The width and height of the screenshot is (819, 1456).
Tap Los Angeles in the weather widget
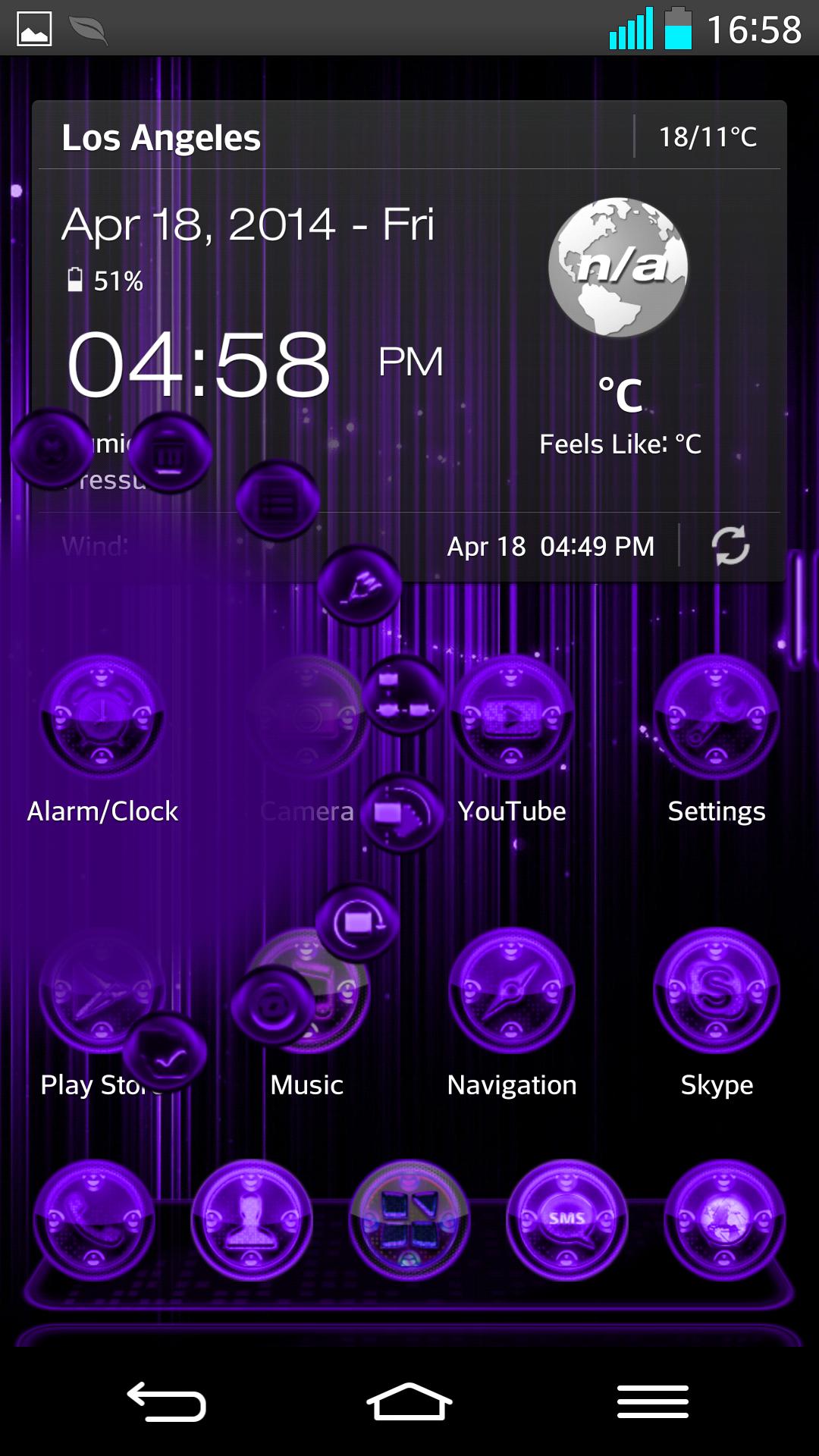tap(162, 136)
